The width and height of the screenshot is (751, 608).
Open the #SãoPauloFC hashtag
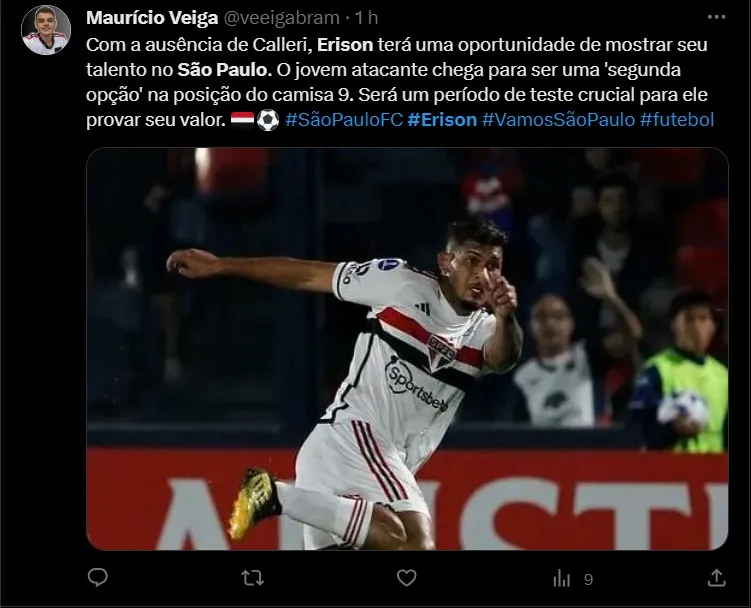(343, 120)
